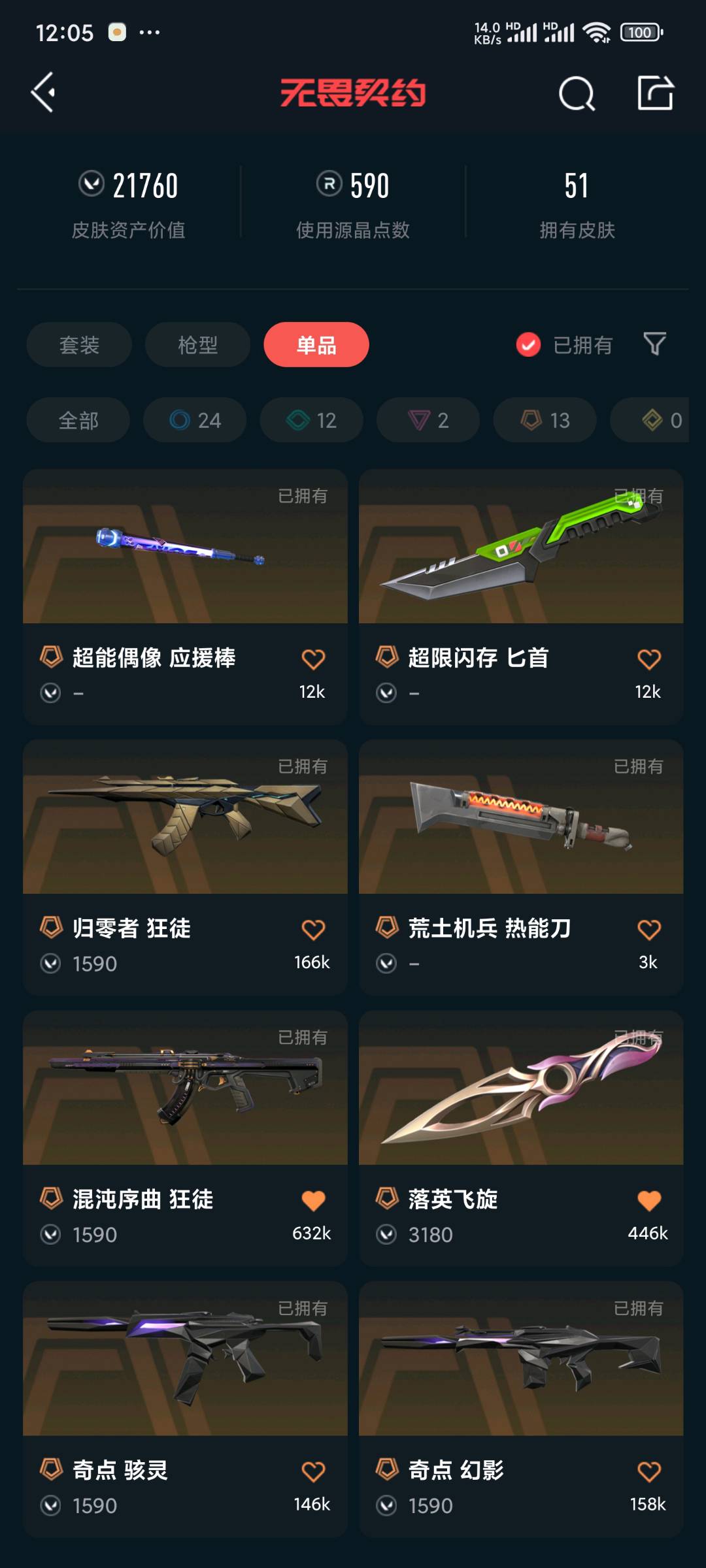Filter by the blue tier chip showing 24
Viewport: 706px width, 1568px height.
(x=195, y=420)
